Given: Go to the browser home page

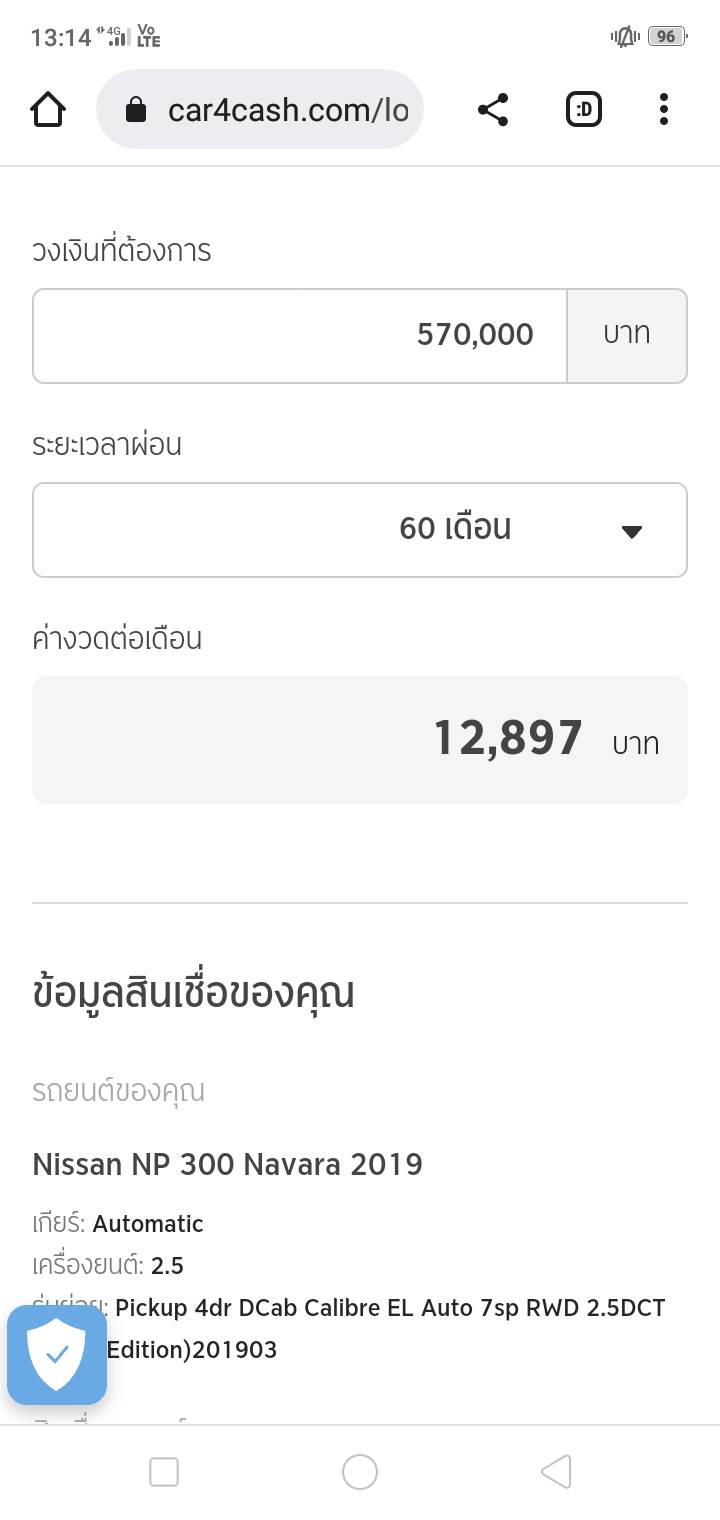Looking at the screenshot, I should [48, 109].
